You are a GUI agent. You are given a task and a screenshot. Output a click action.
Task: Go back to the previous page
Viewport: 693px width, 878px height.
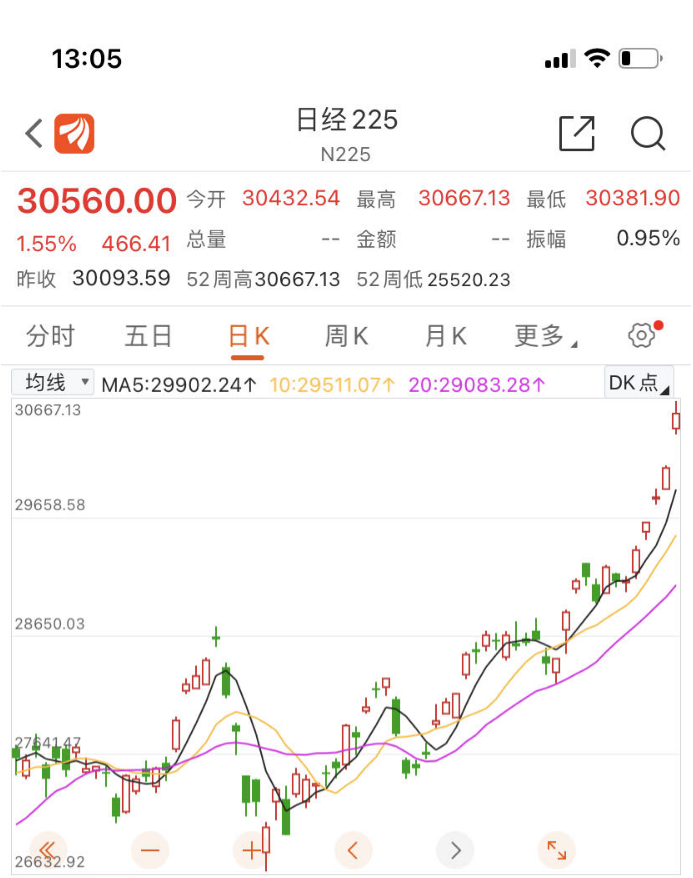click(35, 133)
